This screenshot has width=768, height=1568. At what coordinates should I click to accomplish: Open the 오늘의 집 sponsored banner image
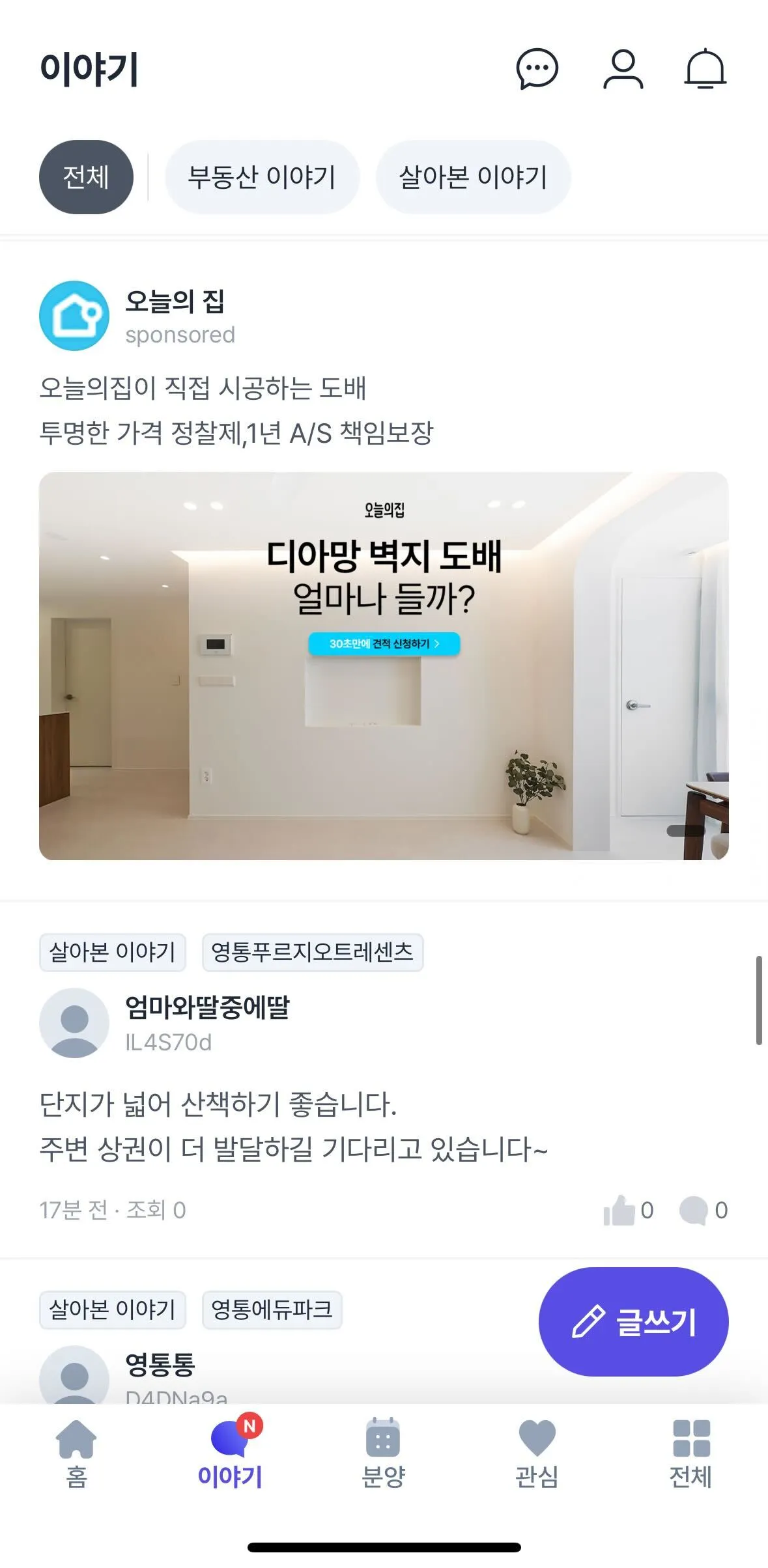[x=384, y=665]
